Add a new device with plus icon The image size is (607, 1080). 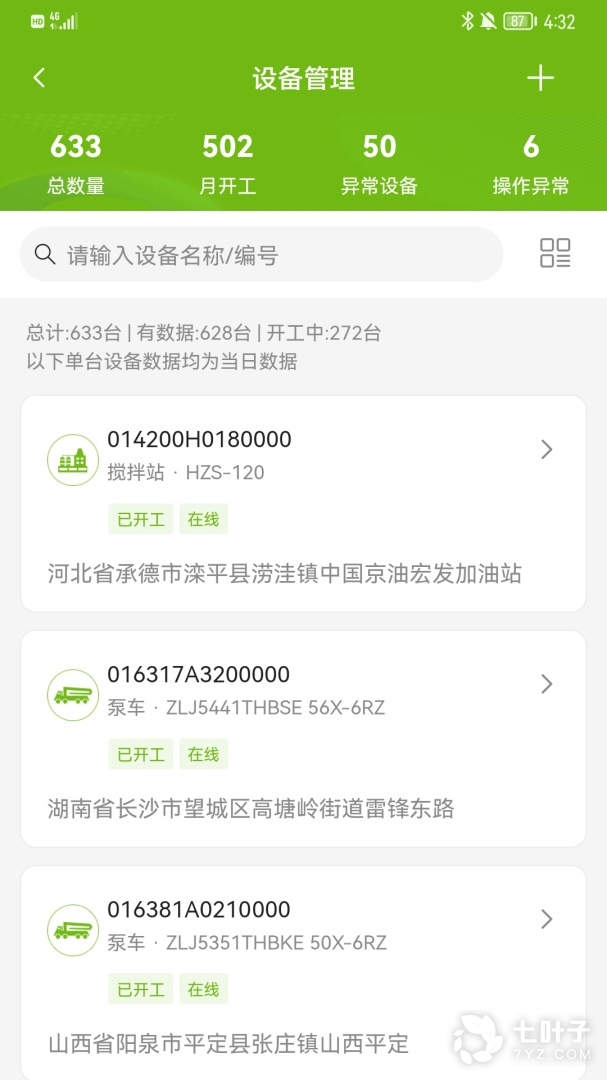pos(540,78)
